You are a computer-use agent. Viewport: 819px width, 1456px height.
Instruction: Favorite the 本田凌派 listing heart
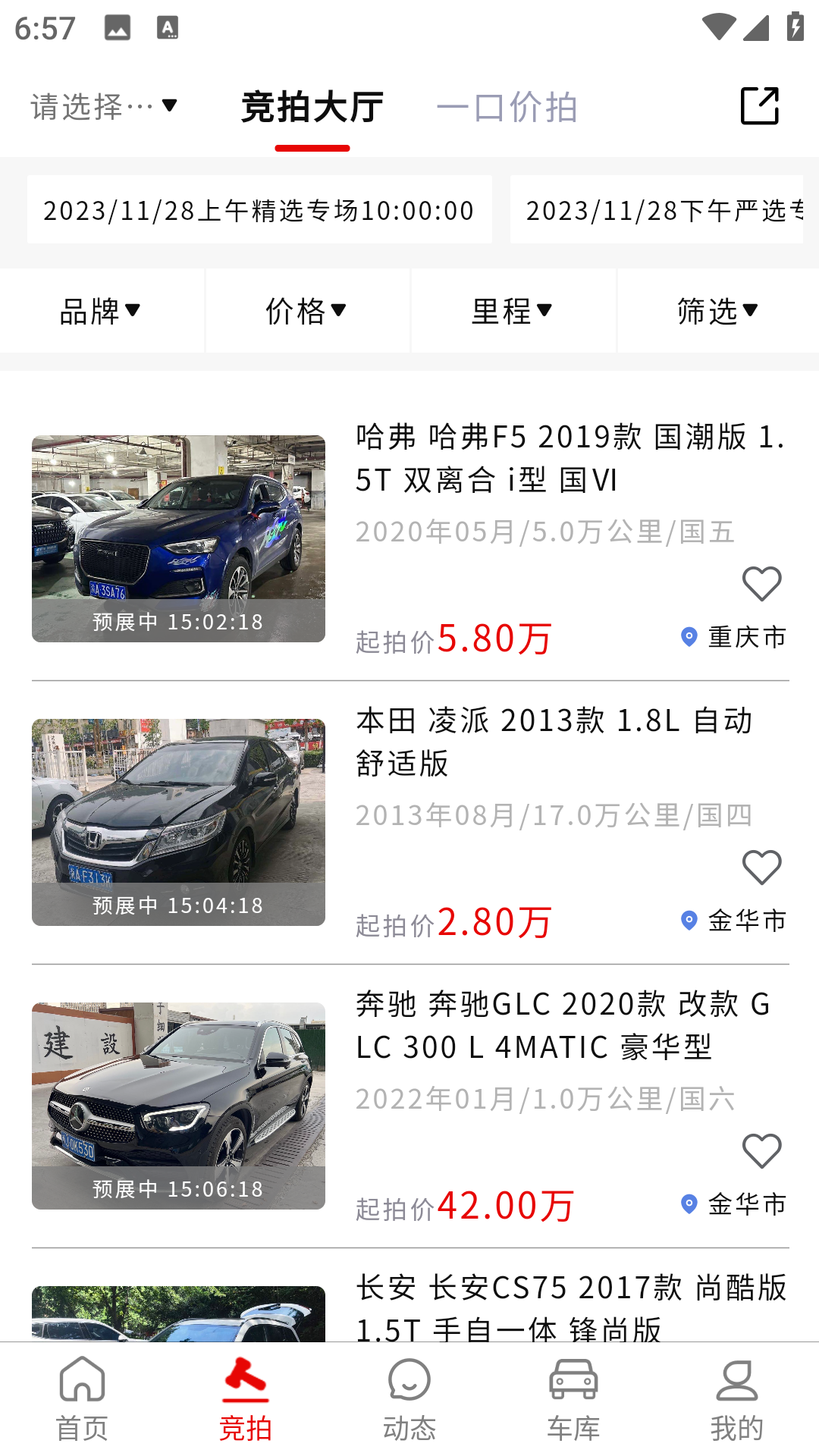tap(761, 867)
